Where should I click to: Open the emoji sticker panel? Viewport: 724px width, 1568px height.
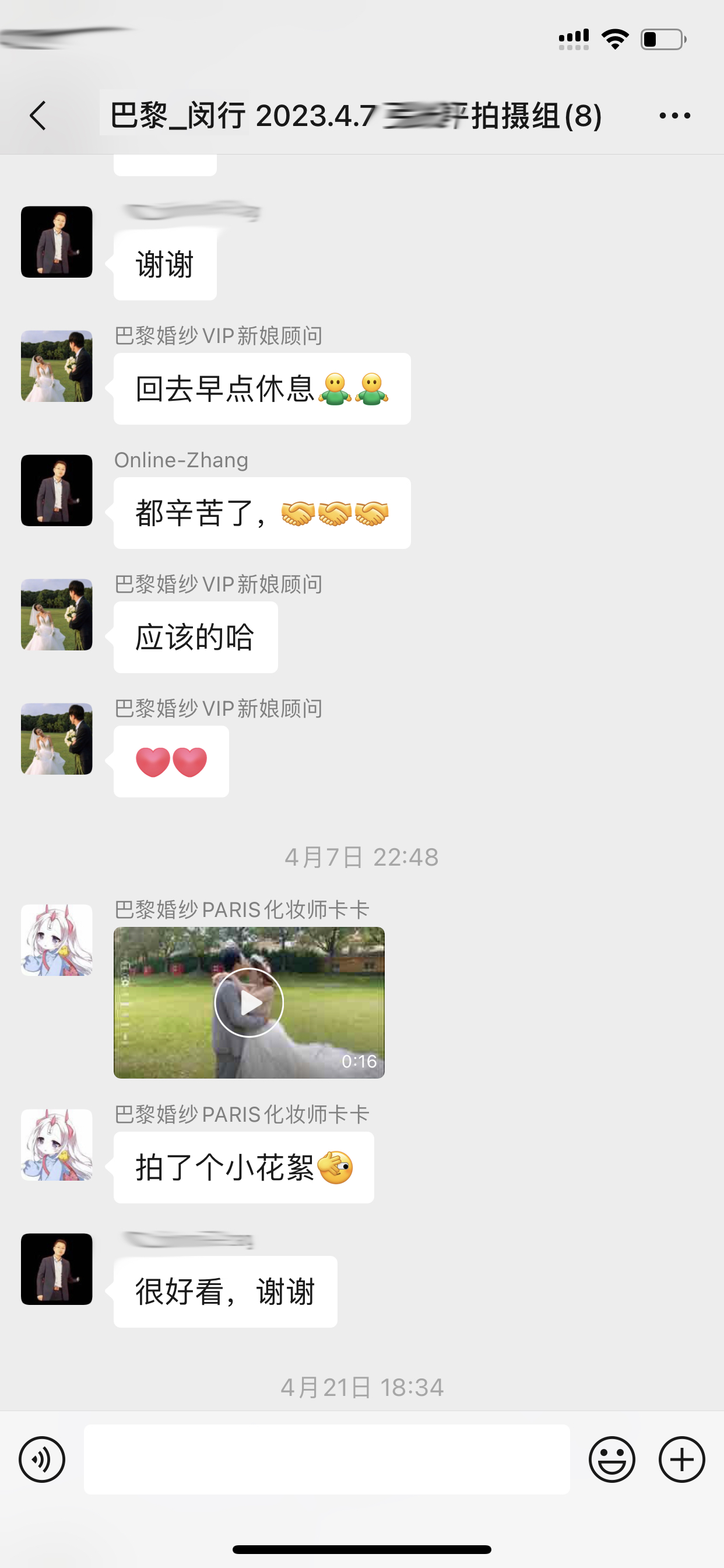[612, 1459]
